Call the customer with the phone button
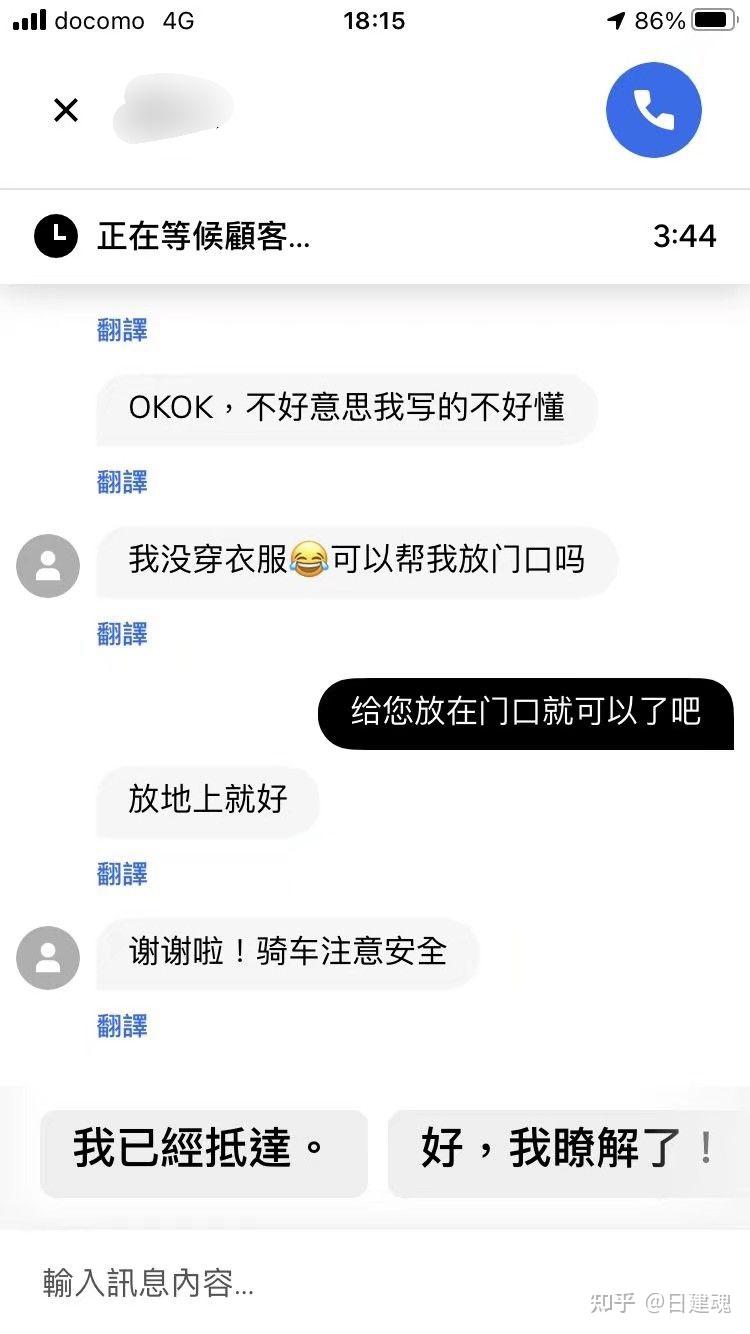 654,110
